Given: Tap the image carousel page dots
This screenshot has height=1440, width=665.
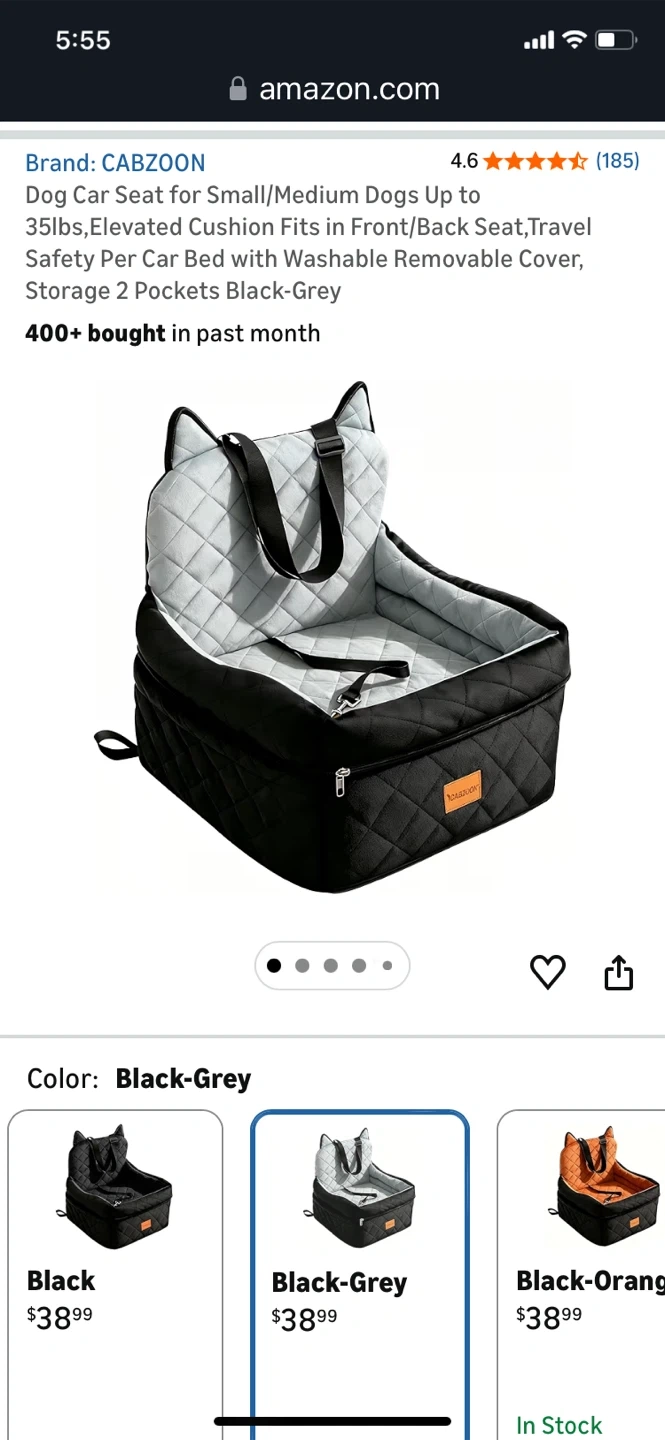Looking at the screenshot, I should (332, 966).
